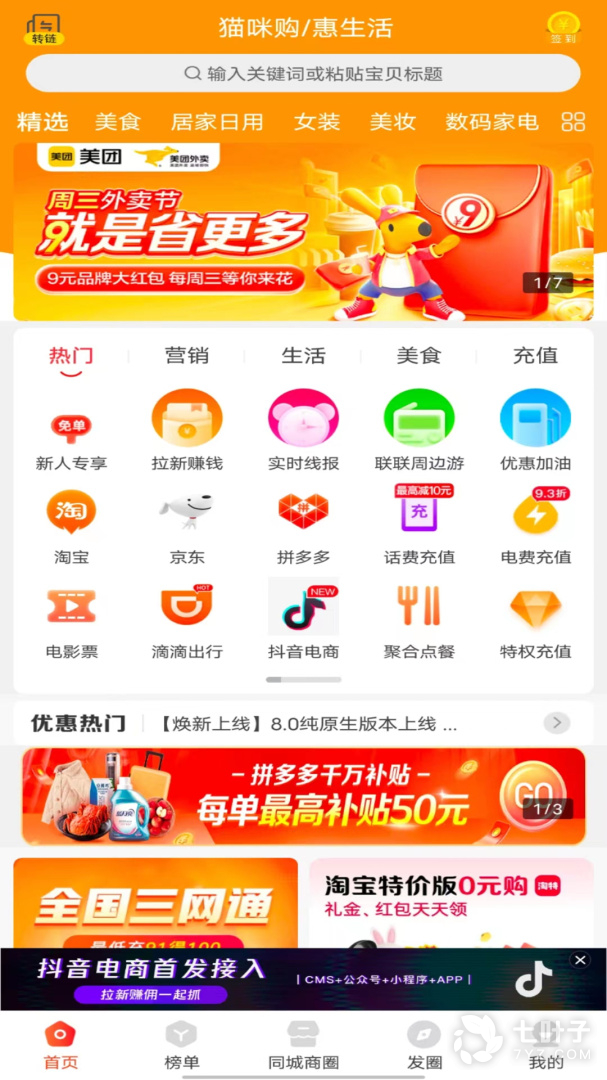The height and width of the screenshot is (1080, 607).
Task: Open 话费充值 recharge
Action: [419, 525]
